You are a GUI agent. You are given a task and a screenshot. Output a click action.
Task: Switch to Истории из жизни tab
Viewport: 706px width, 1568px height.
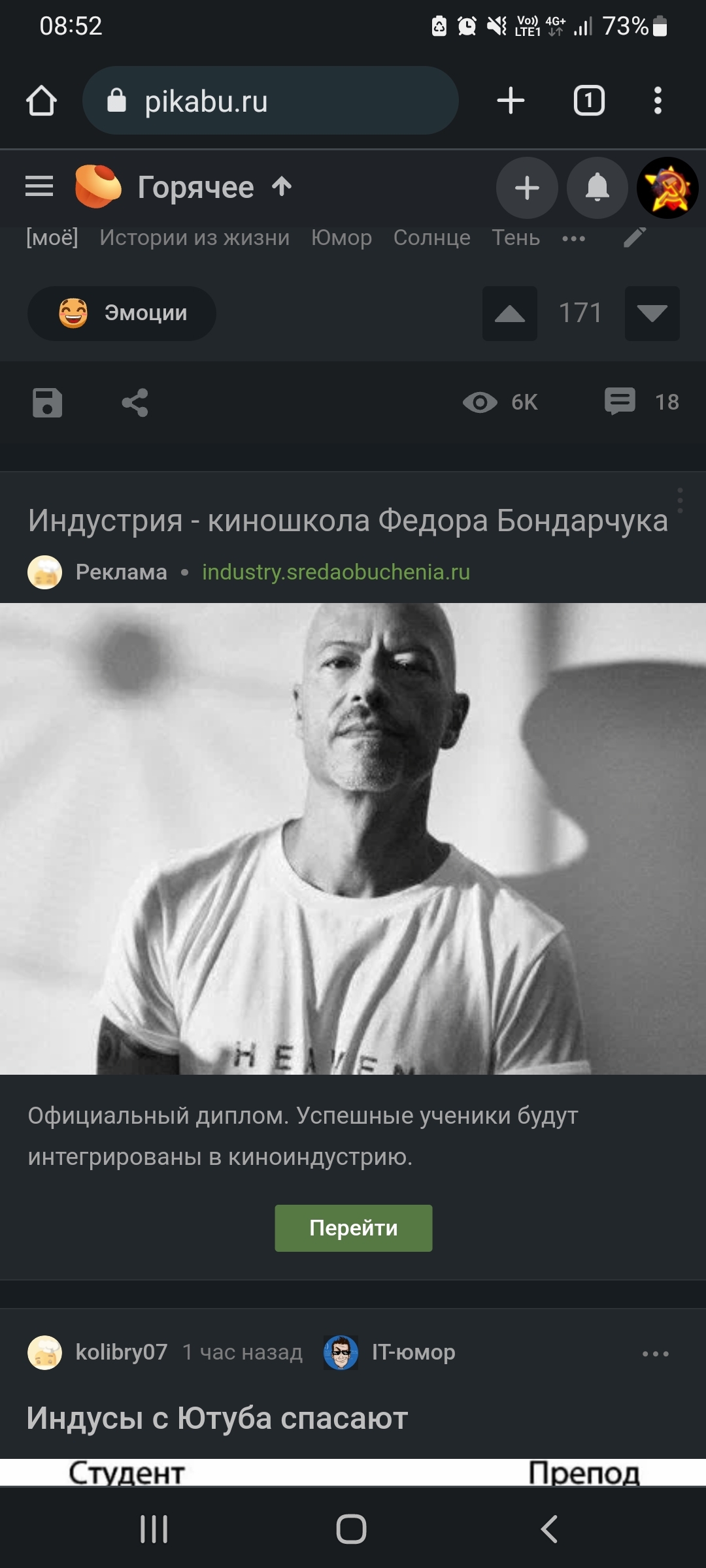(194, 238)
